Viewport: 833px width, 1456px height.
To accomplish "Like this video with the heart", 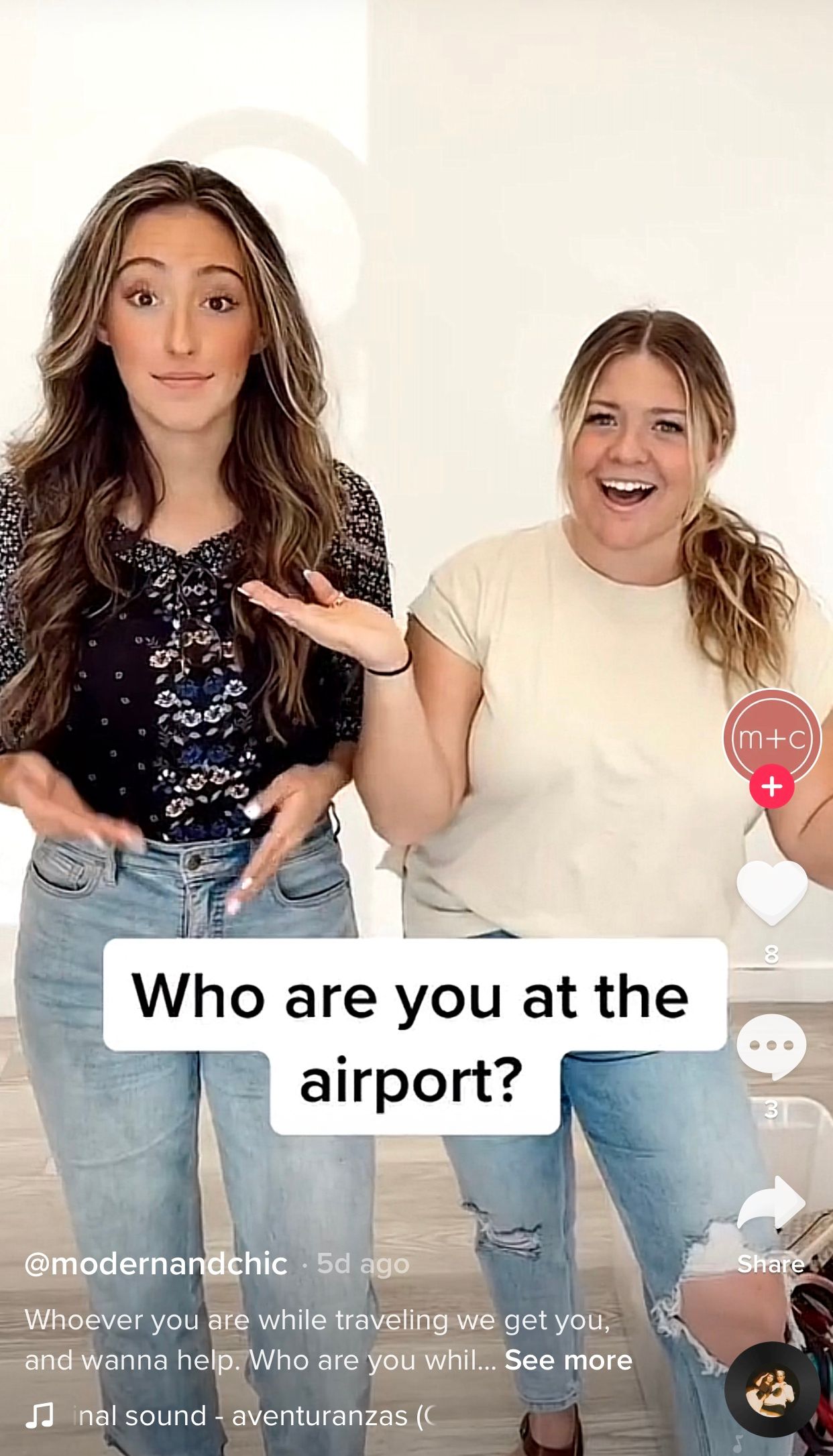I will tap(771, 893).
